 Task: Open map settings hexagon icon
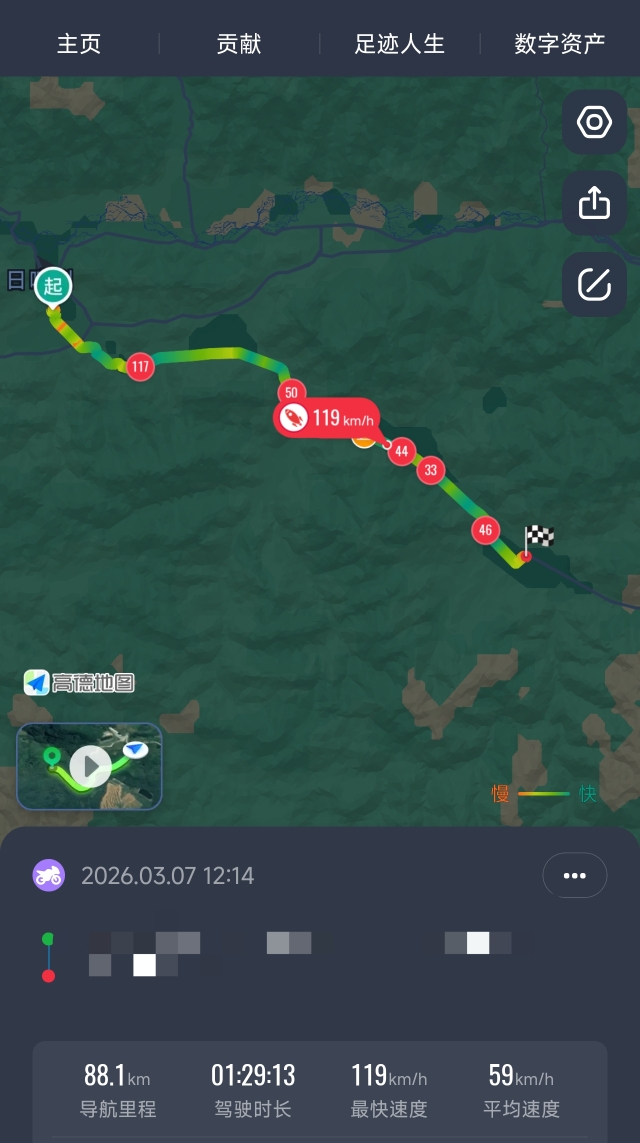pyautogui.click(x=594, y=123)
